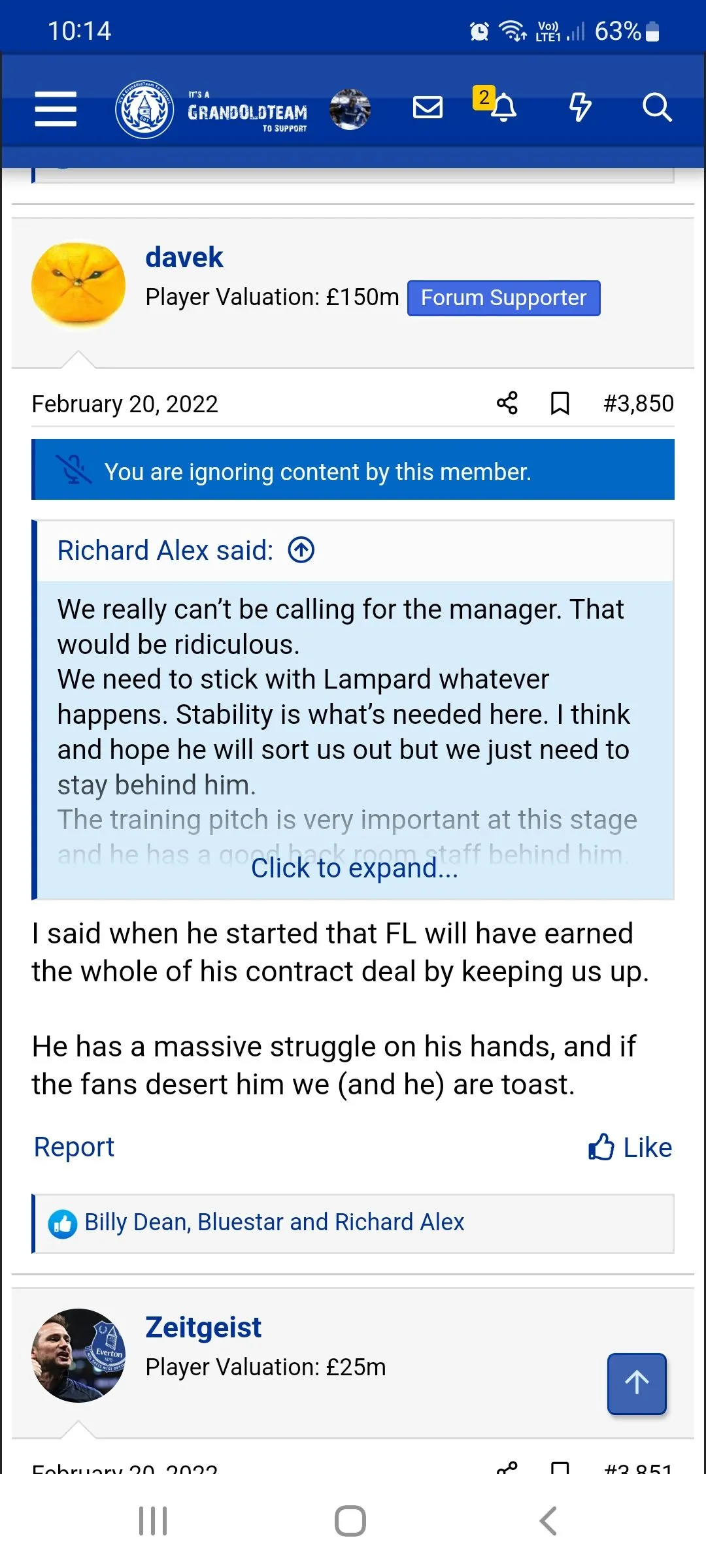Expand the quoted Richard Alex message
The image size is (706, 1568).
click(x=354, y=868)
